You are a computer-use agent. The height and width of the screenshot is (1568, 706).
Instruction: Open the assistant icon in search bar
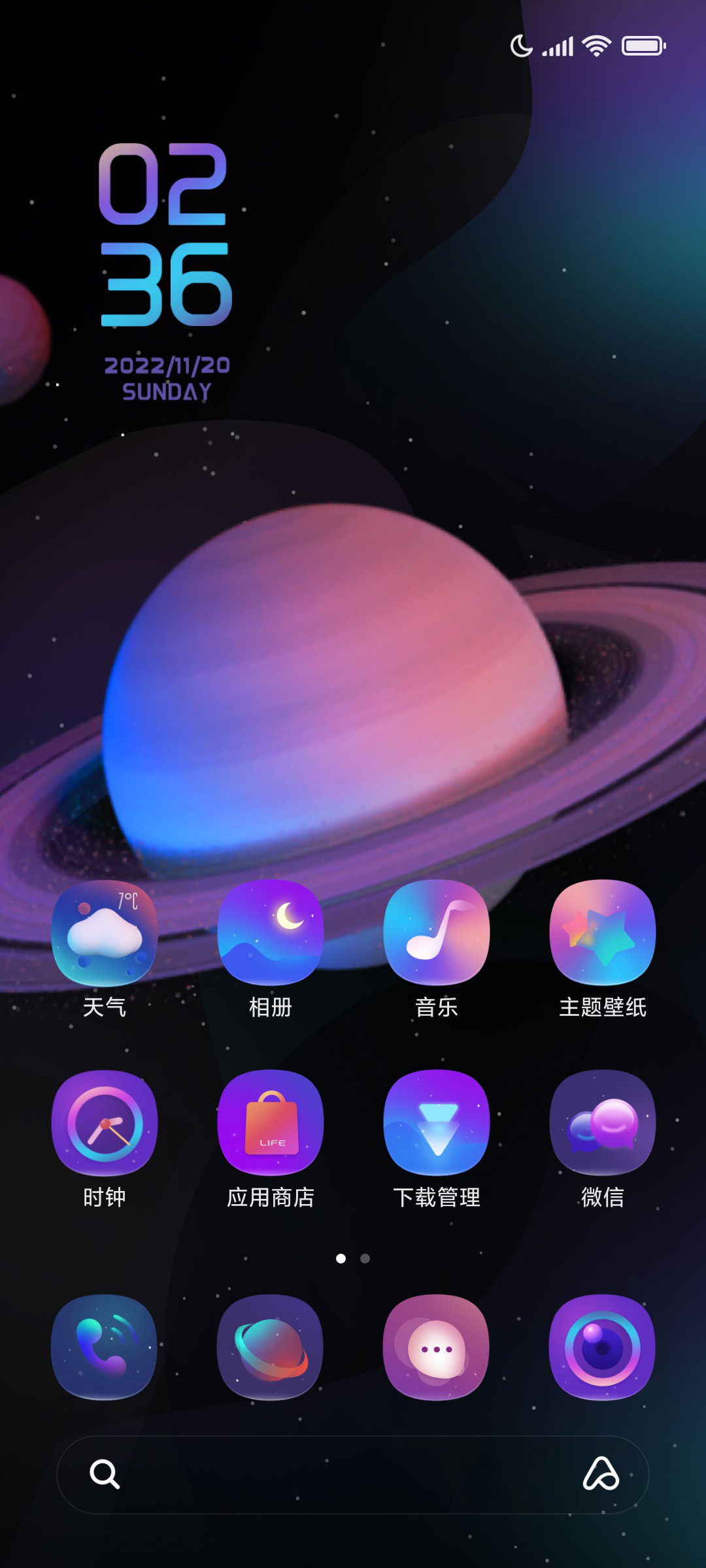coord(601,1474)
